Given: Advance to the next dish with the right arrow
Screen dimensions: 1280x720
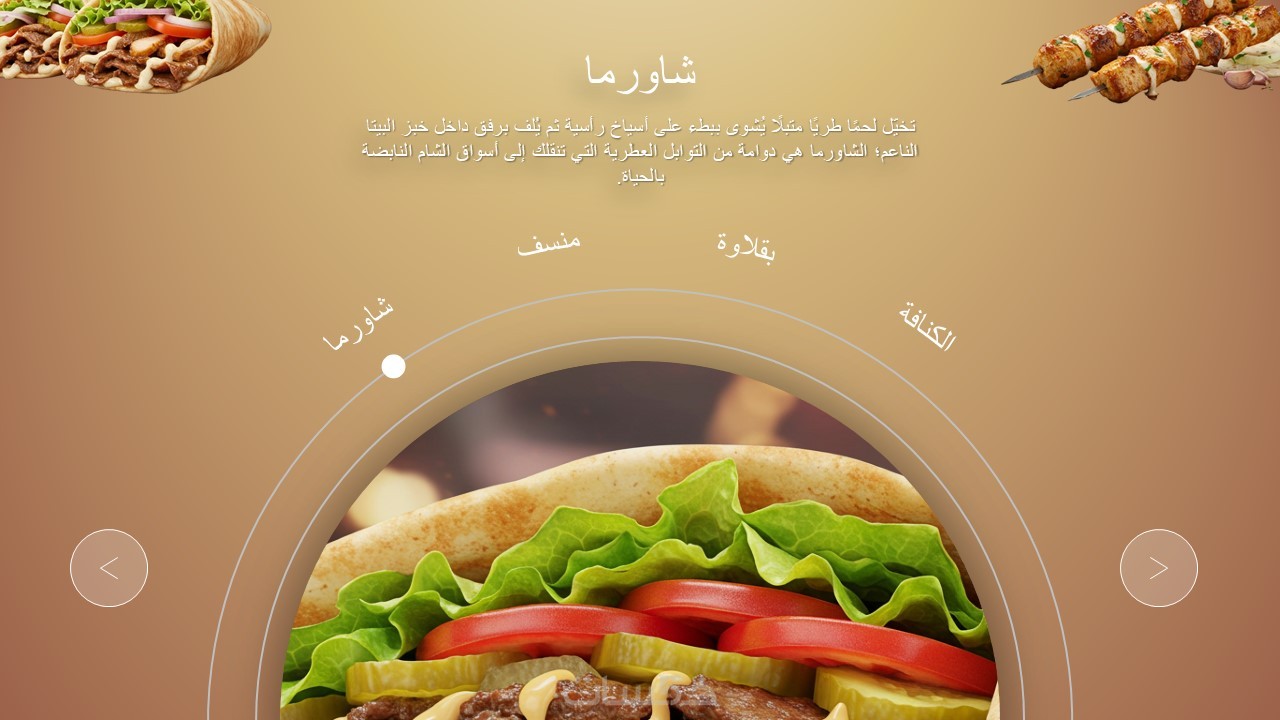Looking at the screenshot, I should (1158, 568).
